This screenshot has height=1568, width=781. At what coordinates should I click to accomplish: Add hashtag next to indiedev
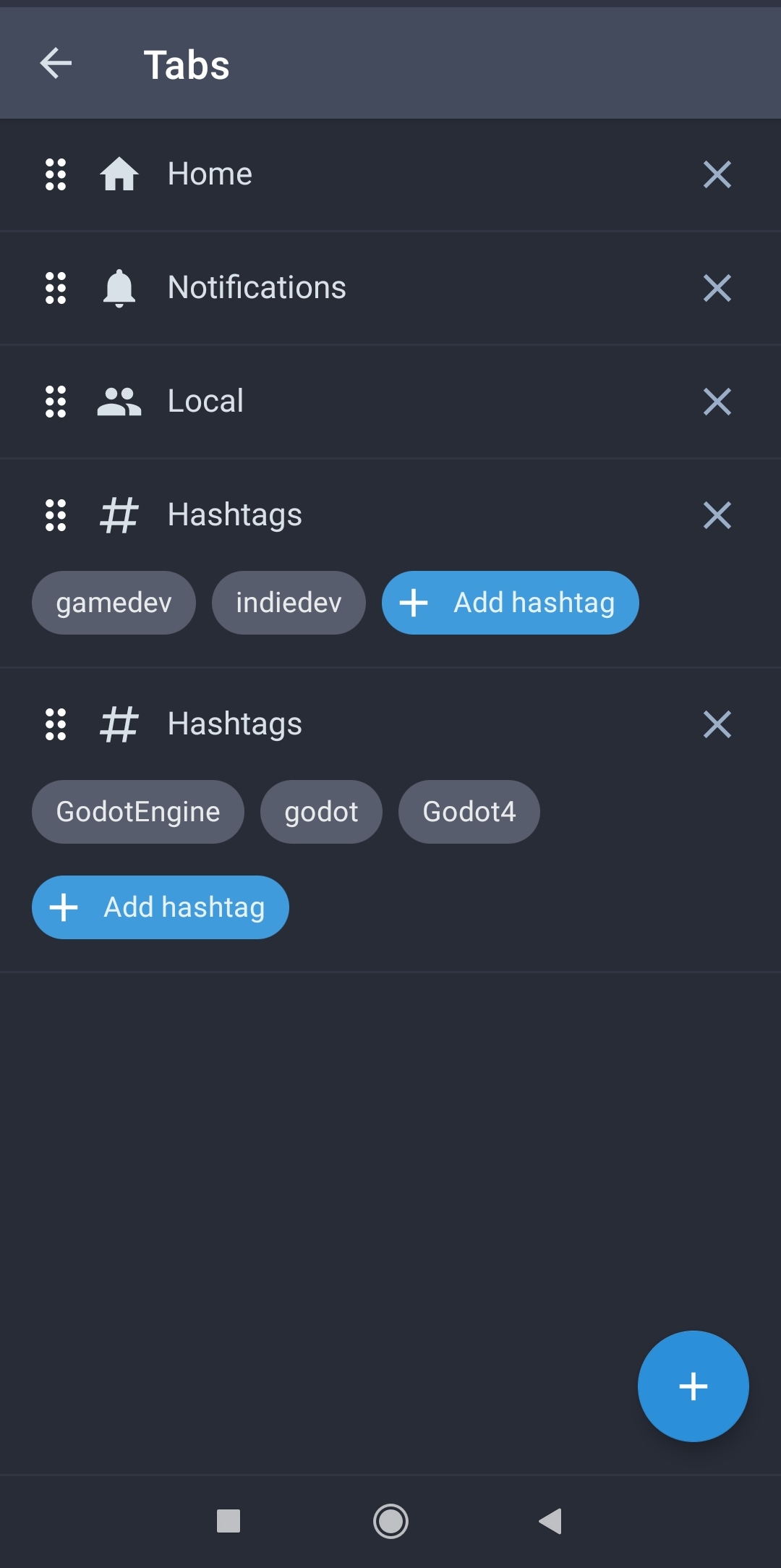(x=510, y=603)
